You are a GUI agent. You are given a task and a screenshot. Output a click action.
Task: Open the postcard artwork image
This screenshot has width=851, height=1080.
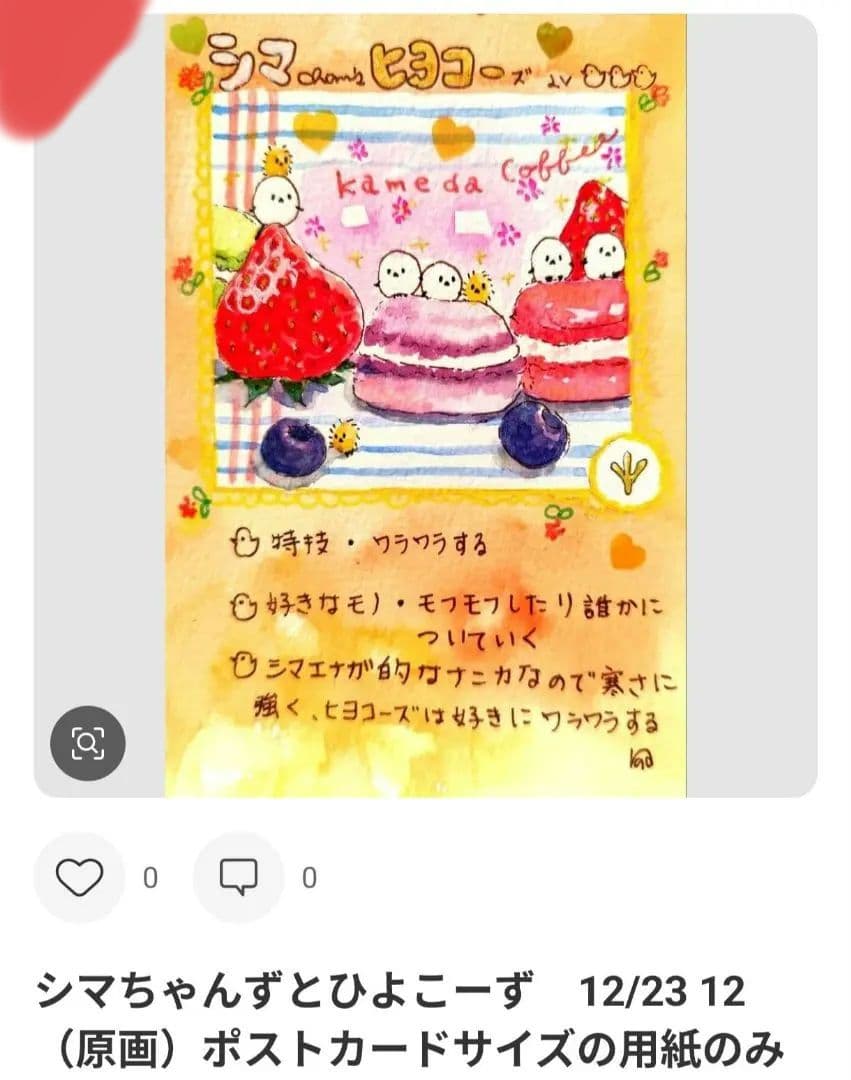pos(426,405)
